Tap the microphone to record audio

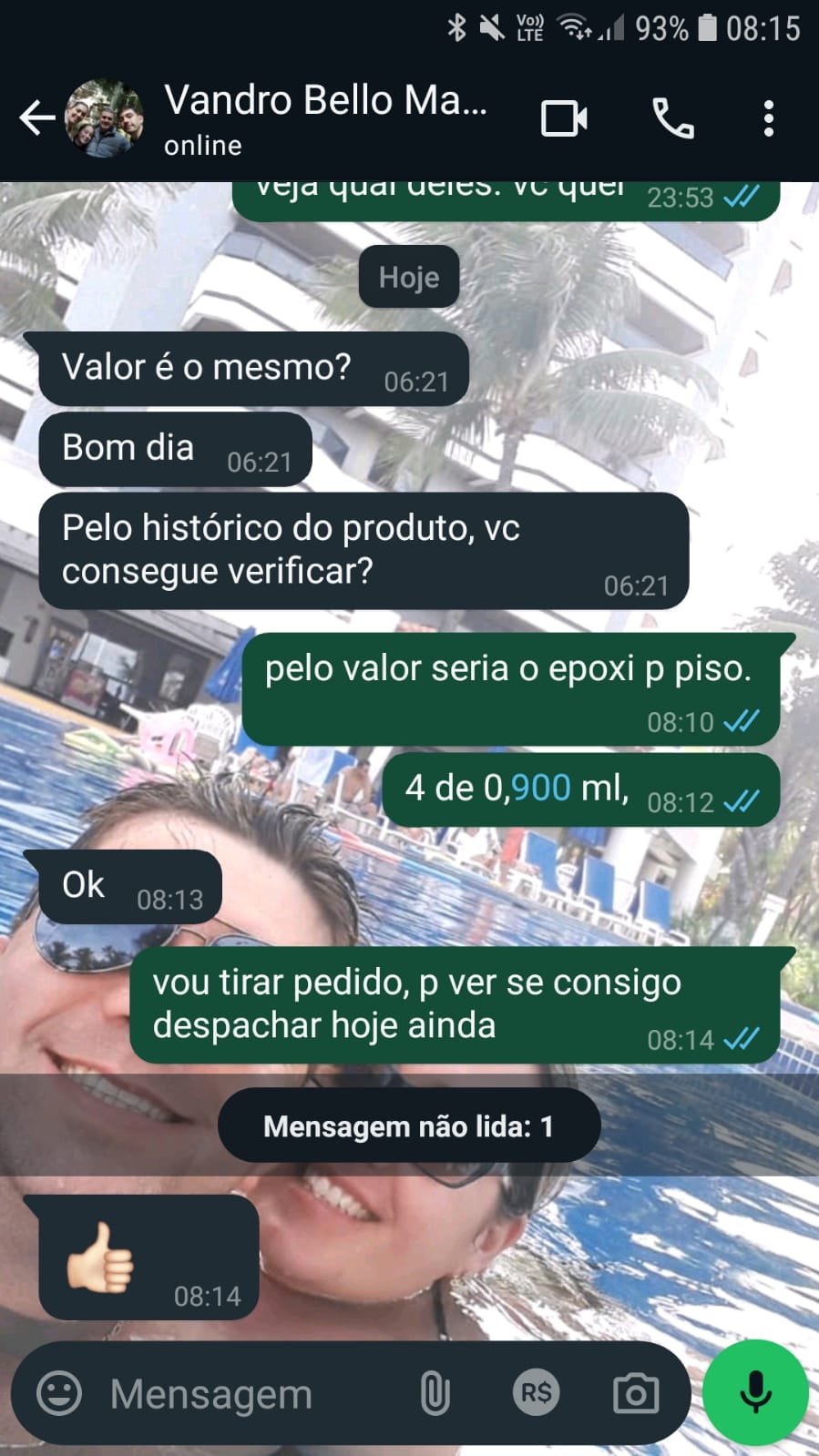(x=755, y=1392)
